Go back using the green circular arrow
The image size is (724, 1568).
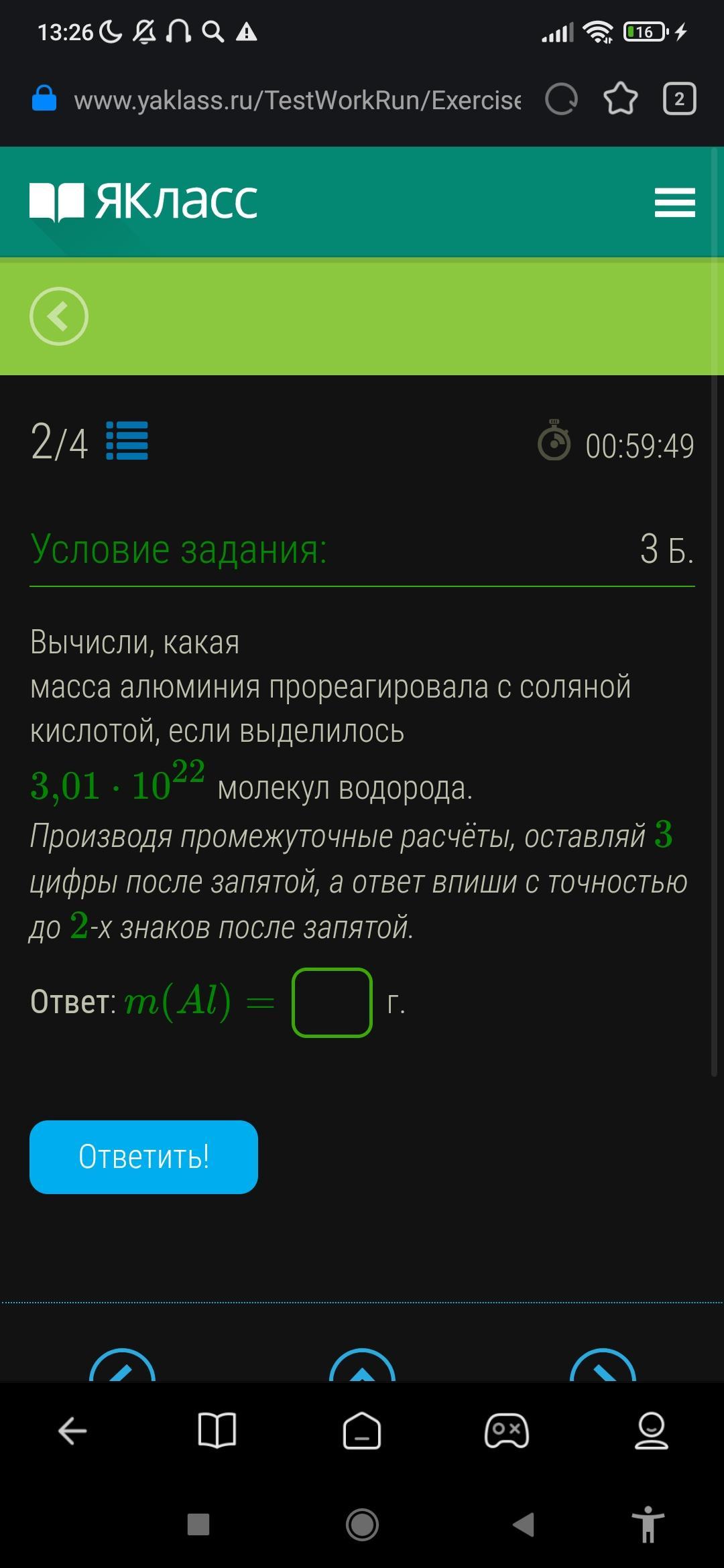[59, 316]
